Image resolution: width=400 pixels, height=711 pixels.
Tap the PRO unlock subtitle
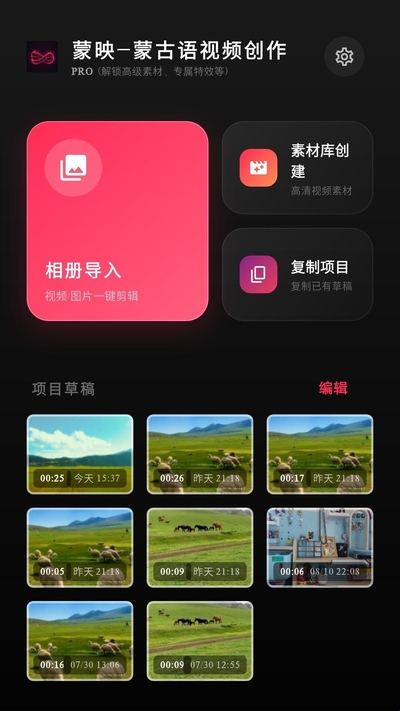click(x=150, y=72)
